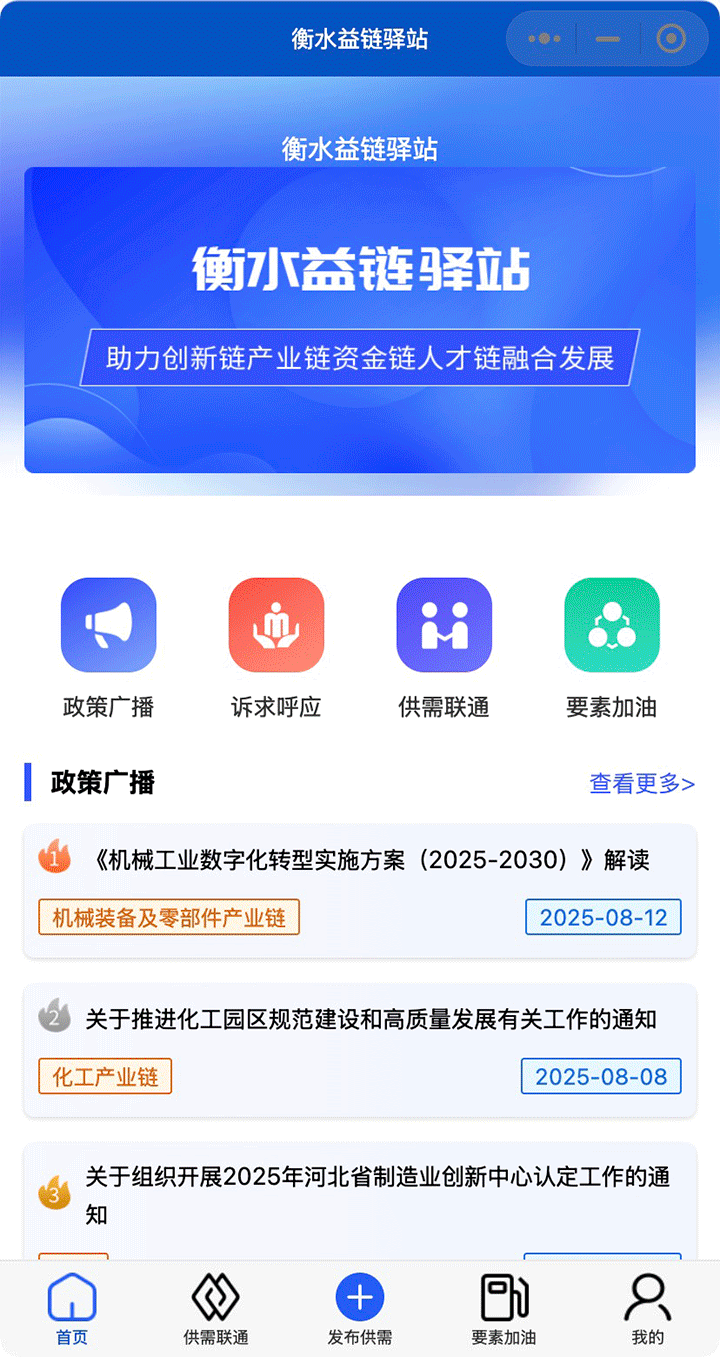The height and width of the screenshot is (1357, 720).
Task: Select the 机械装备及零部件产业链 tag
Action: tap(169, 917)
